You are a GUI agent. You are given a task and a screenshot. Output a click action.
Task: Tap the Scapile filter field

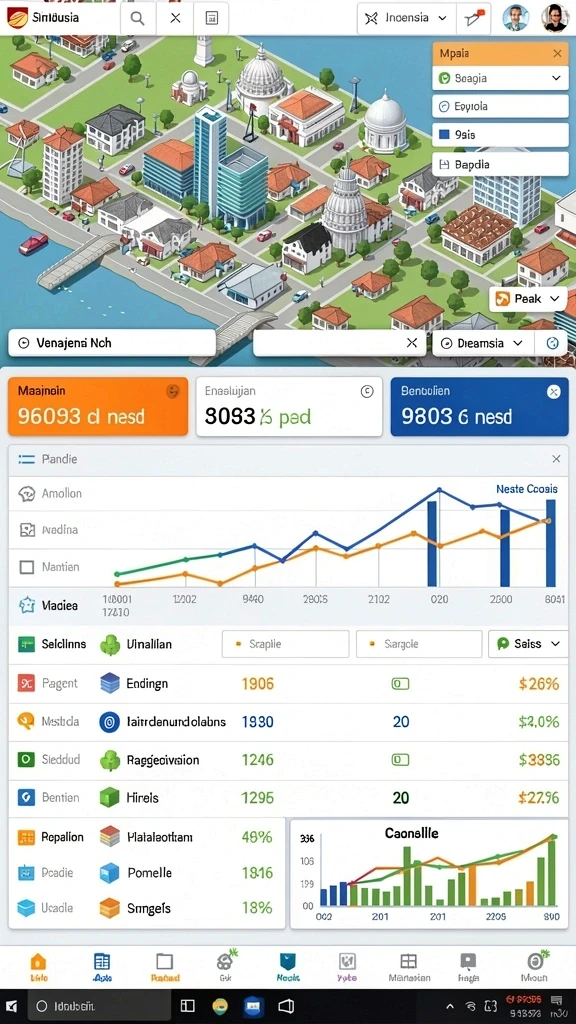tap(285, 644)
